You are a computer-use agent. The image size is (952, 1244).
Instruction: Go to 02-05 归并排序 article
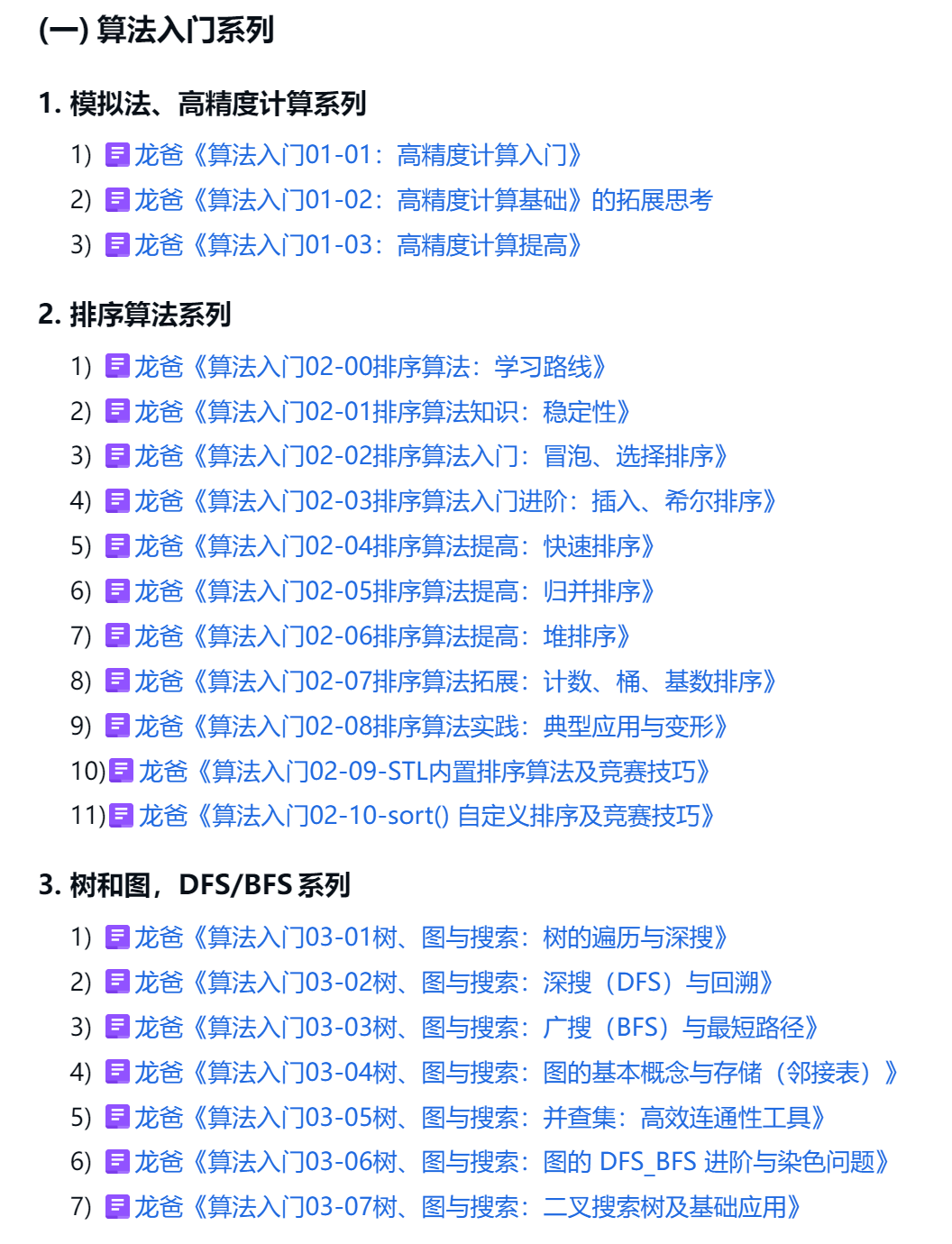[x=394, y=591]
